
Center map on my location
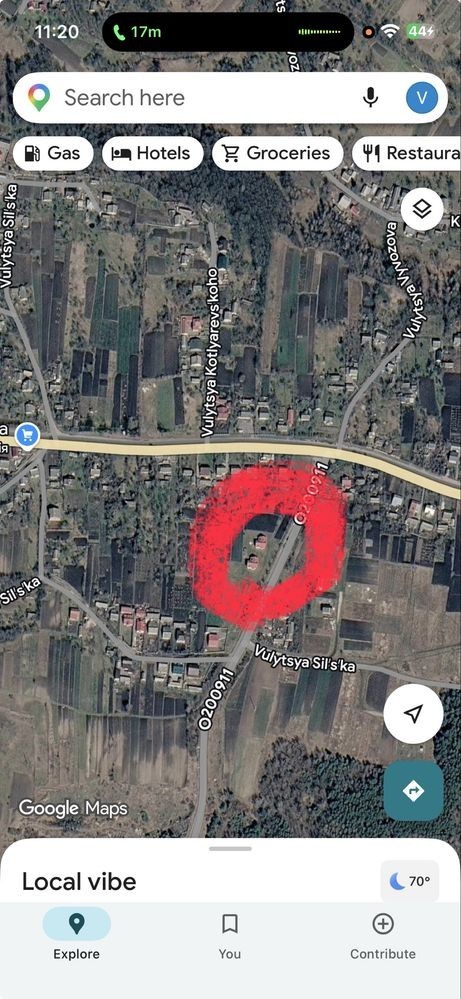tap(413, 714)
